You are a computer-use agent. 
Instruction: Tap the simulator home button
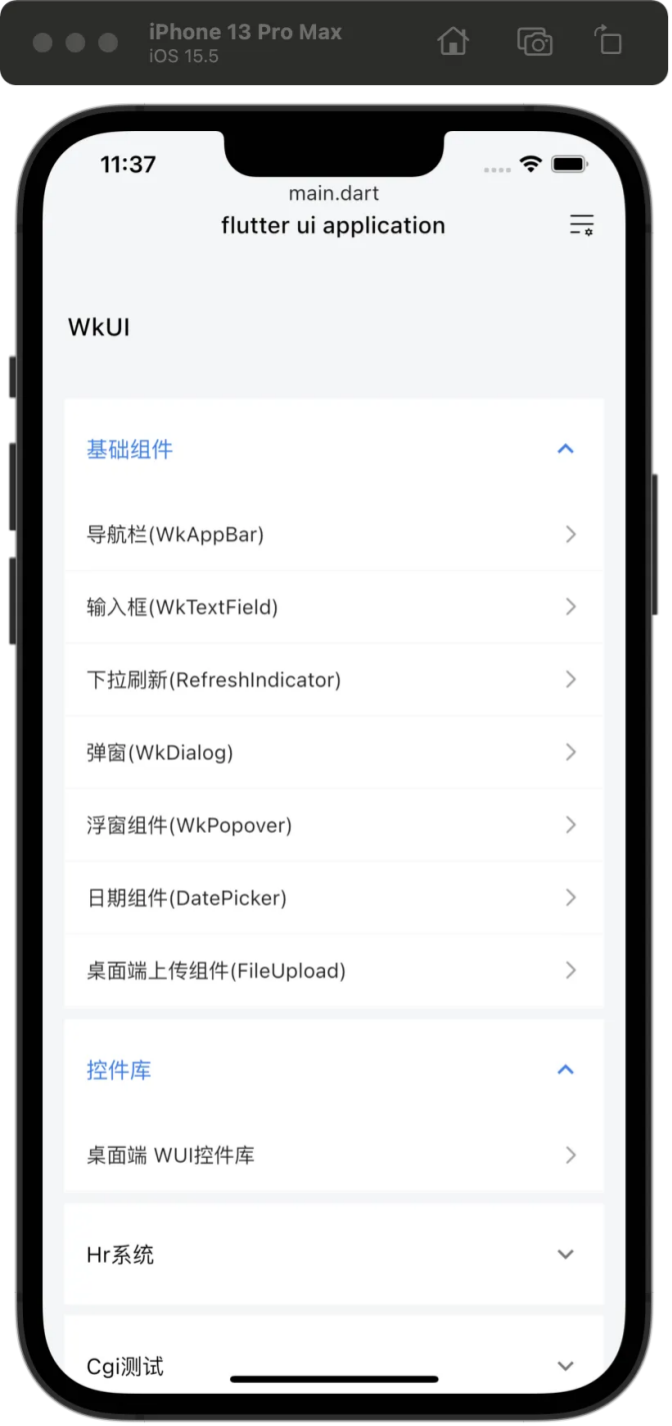point(453,41)
